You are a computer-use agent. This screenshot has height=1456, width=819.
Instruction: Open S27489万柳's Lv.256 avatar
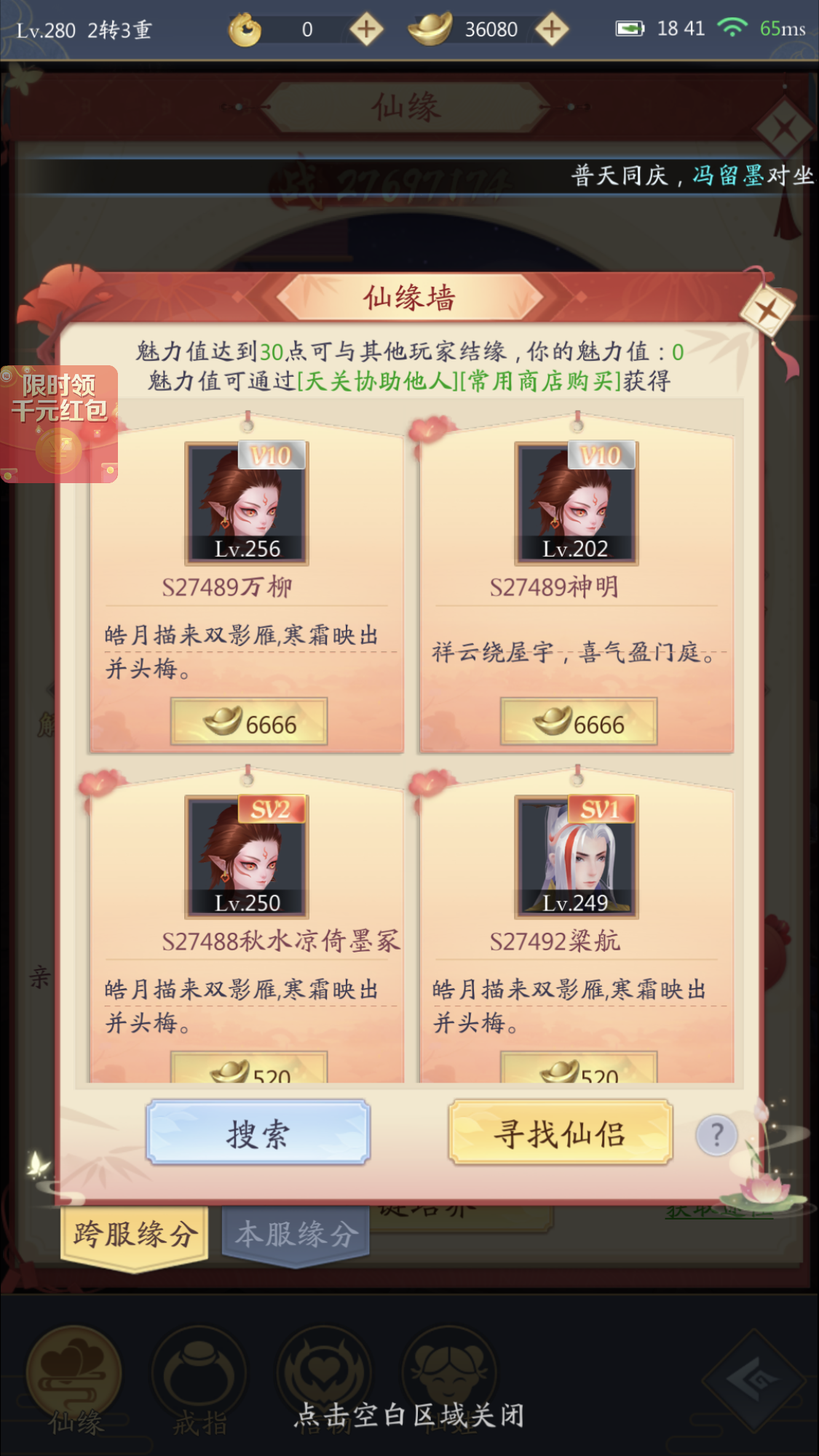coord(247,504)
